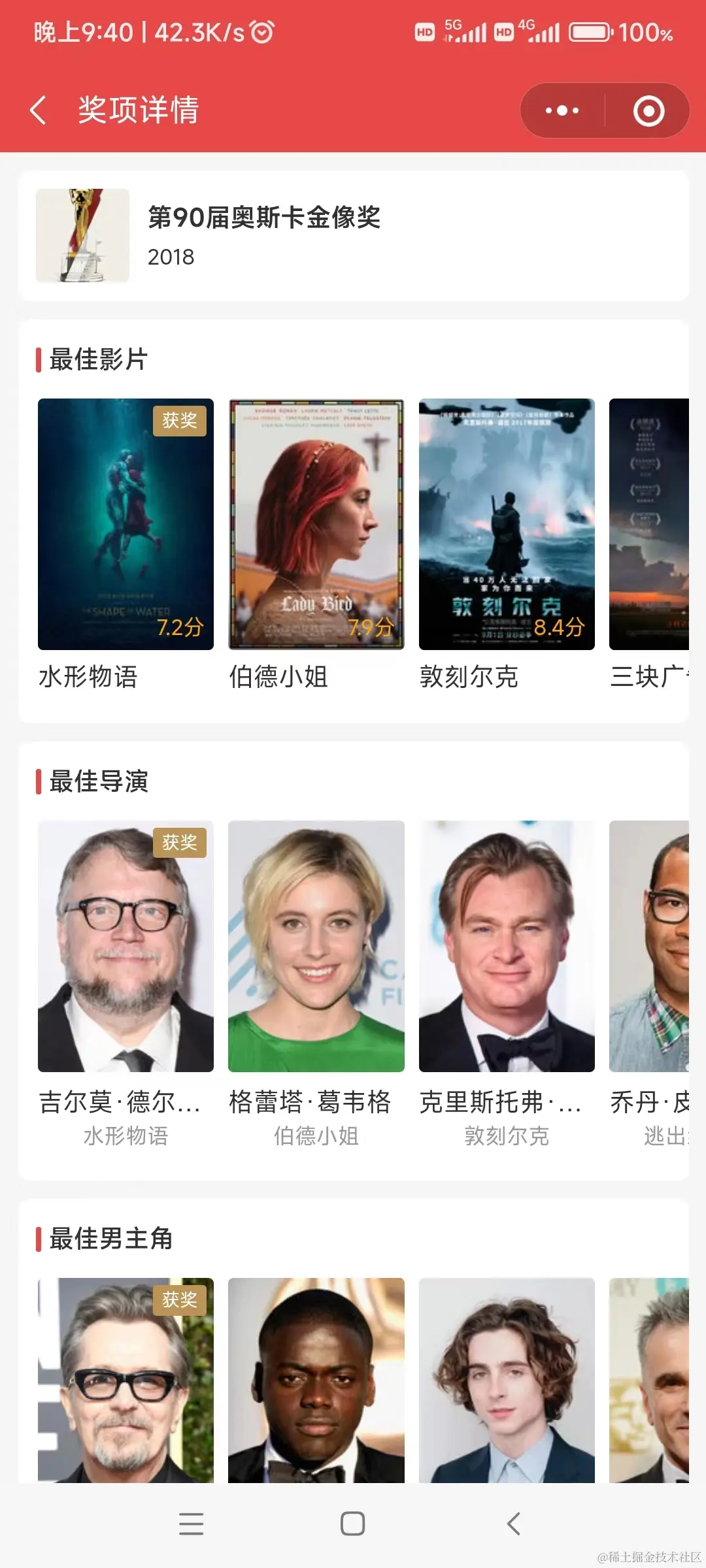Screen dimensions: 706x1568
Task: Open the 三块广告牌 poster at the row's edge
Action: coord(648,524)
